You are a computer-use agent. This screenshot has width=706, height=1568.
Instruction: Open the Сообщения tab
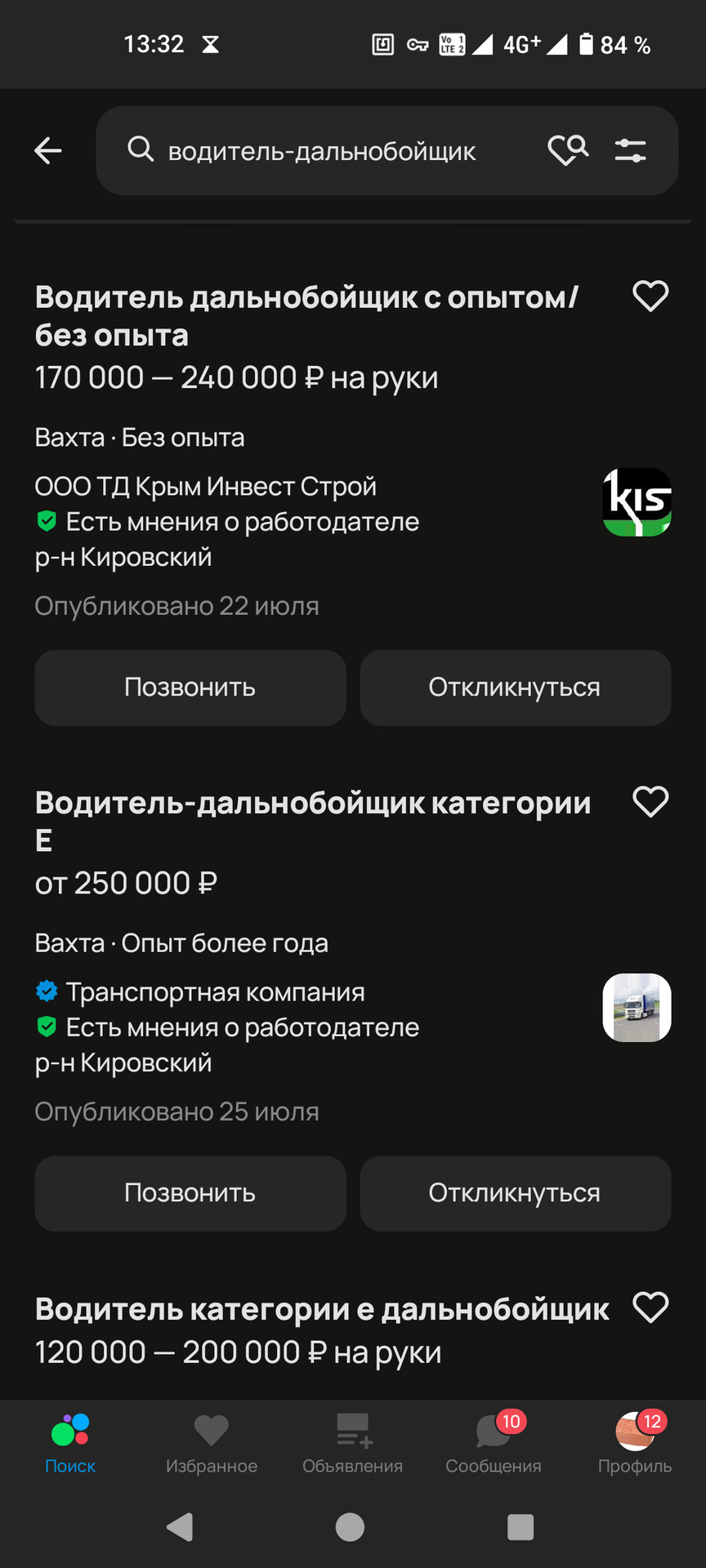[x=493, y=1444]
